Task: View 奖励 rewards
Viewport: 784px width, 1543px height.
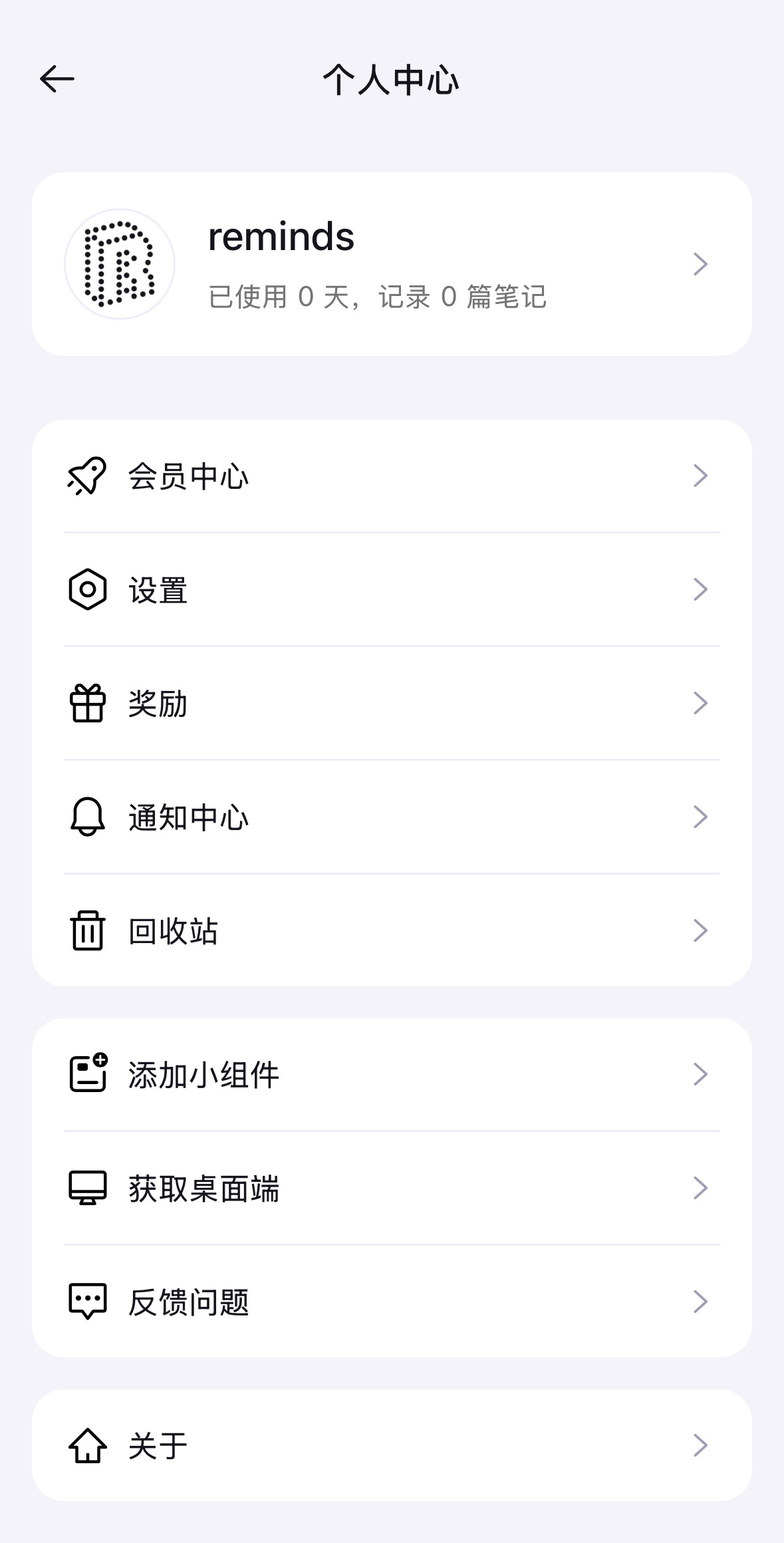Action: point(392,704)
